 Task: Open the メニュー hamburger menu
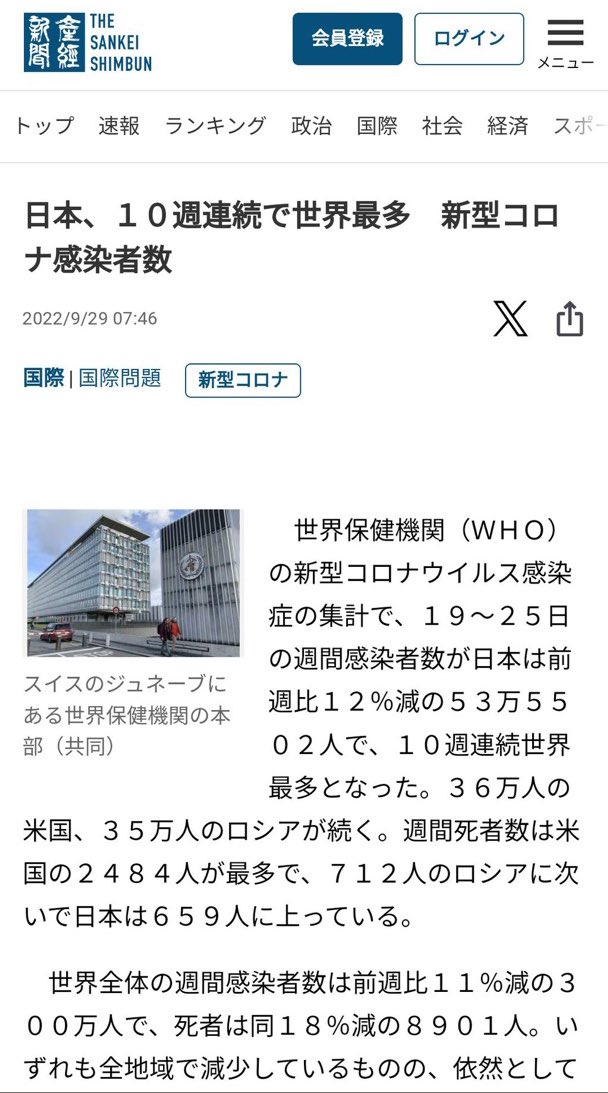(x=565, y=43)
